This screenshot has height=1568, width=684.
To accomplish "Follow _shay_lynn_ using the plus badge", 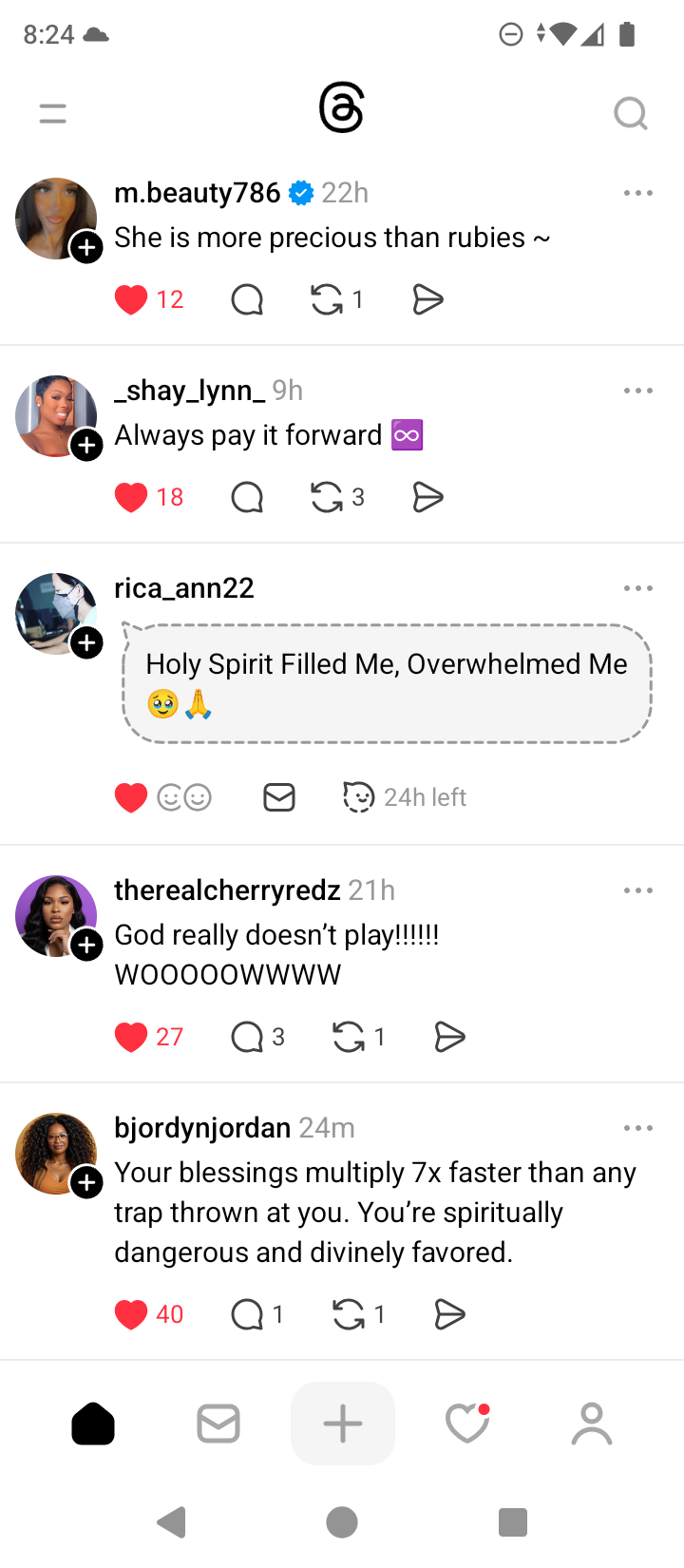I will click(87, 445).
